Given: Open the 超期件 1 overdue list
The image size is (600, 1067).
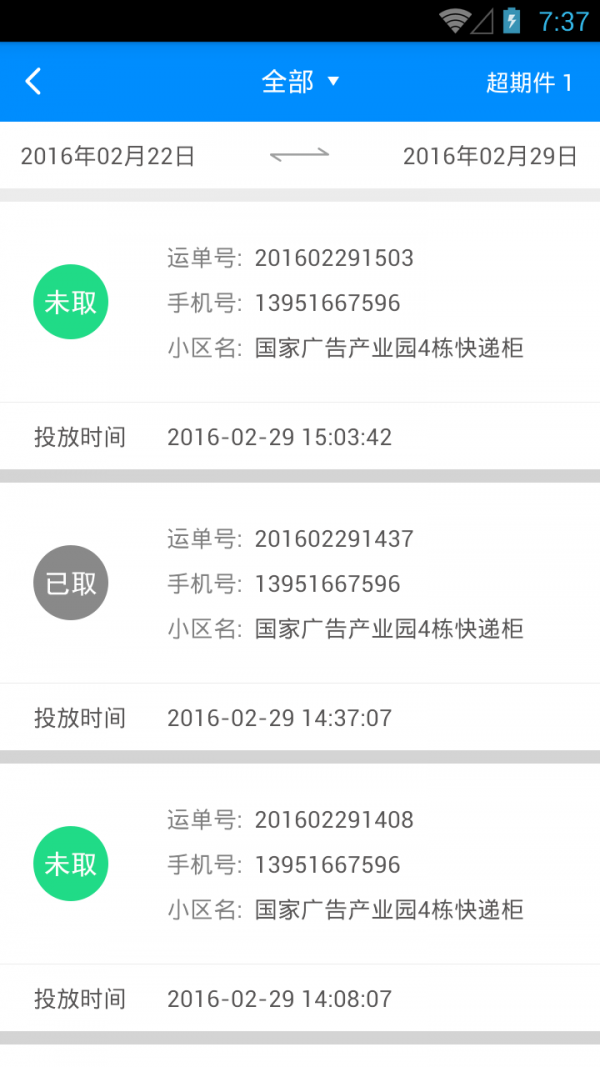Looking at the screenshot, I should [529, 82].
